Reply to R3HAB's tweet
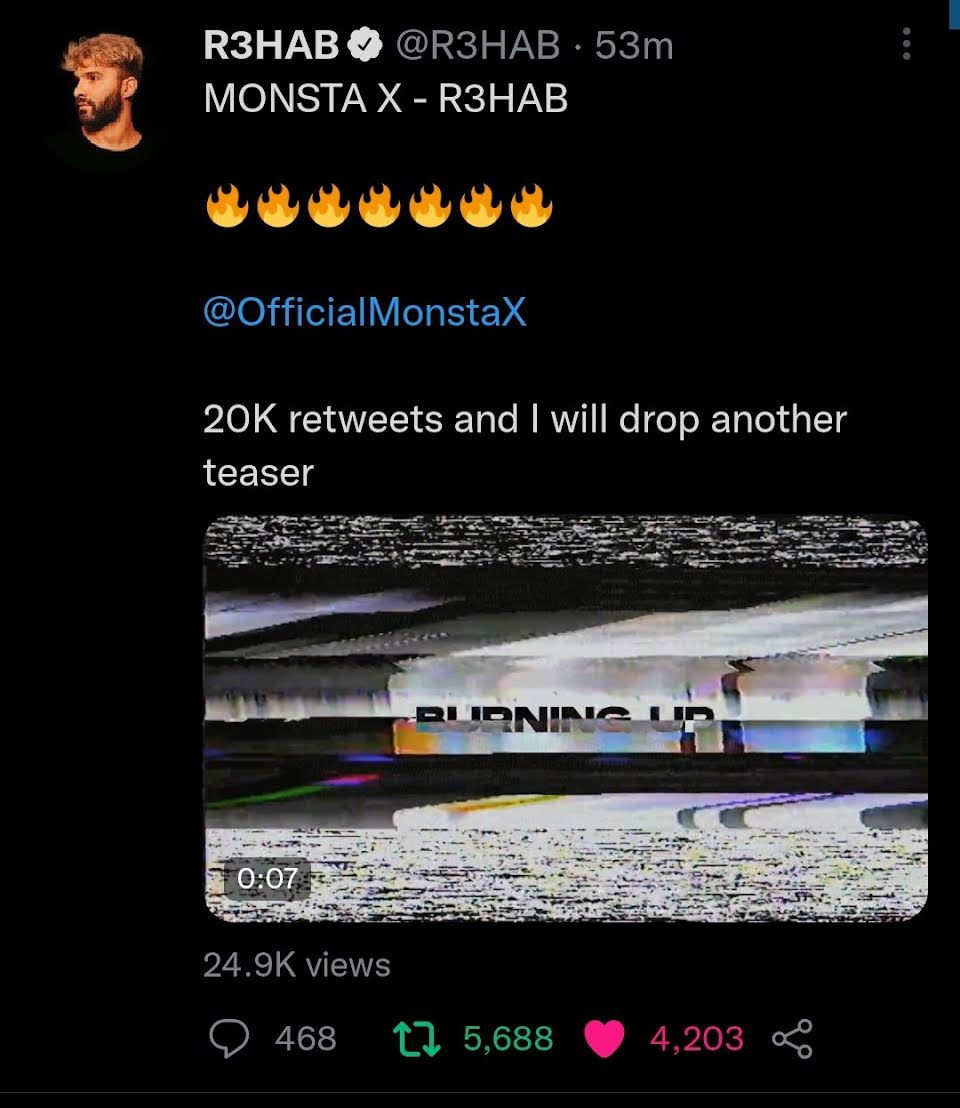Image resolution: width=960 pixels, height=1108 pixels. point(229,1038)
